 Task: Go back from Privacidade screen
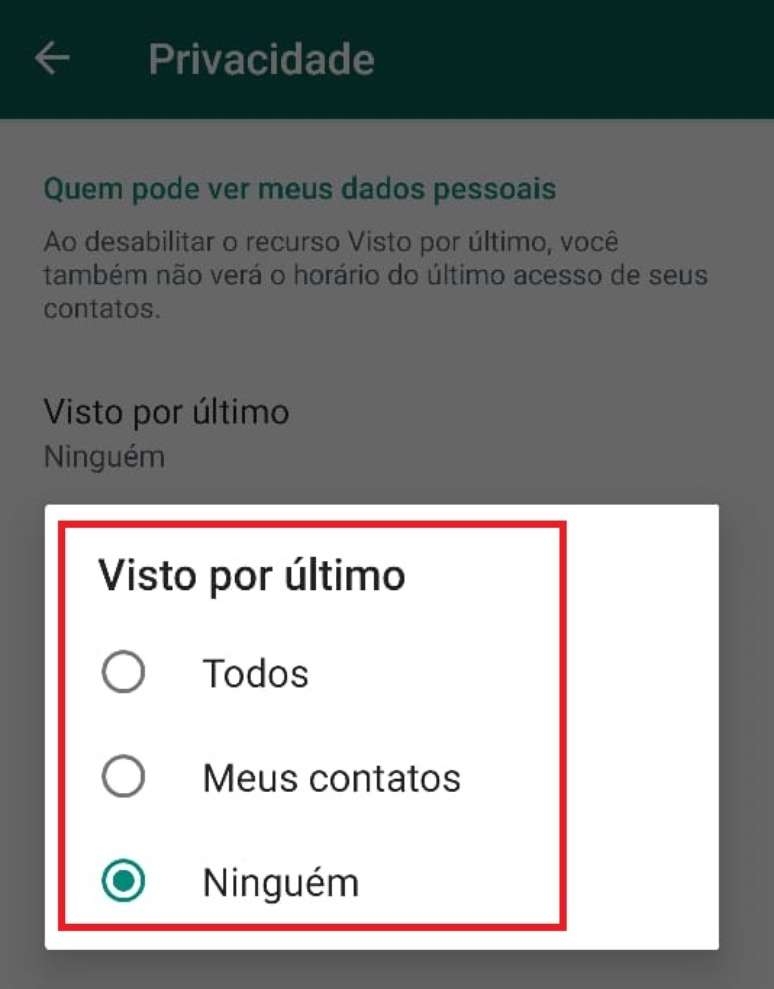(x=52, y=59)
